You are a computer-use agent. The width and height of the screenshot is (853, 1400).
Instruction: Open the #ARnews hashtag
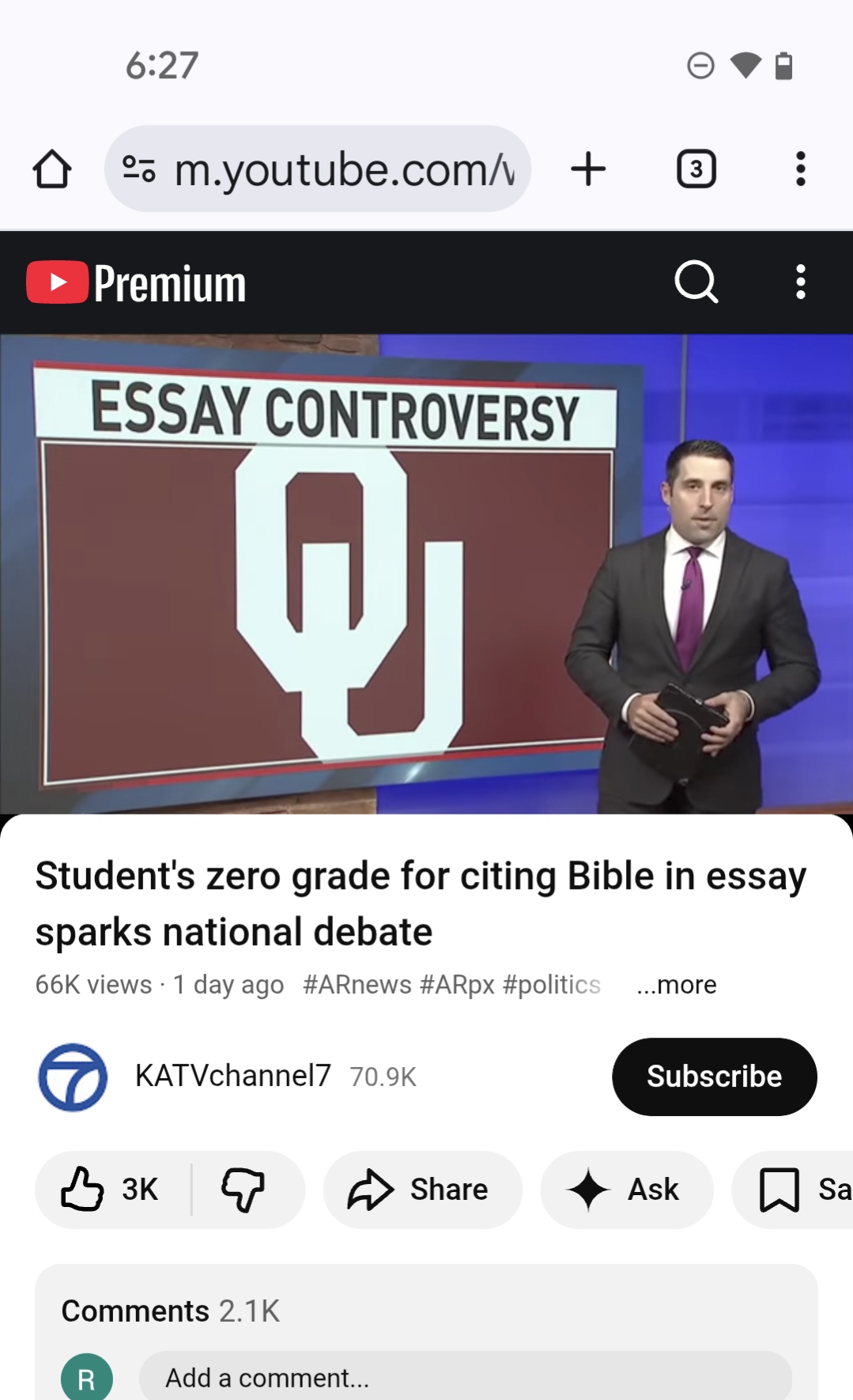pyautogui.click(x=357, y=985)
